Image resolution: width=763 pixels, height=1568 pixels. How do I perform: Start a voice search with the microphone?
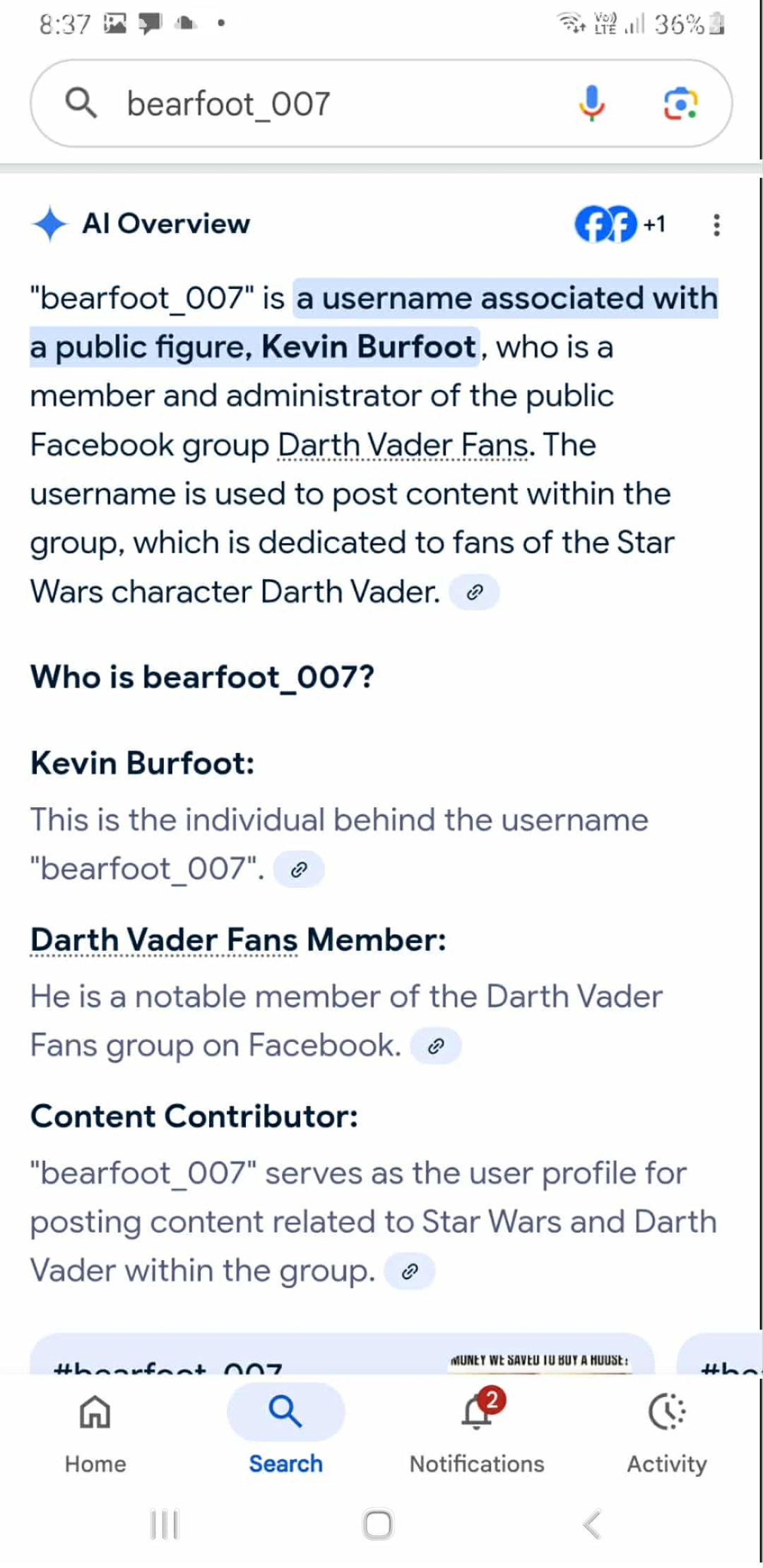pos(592,104)
